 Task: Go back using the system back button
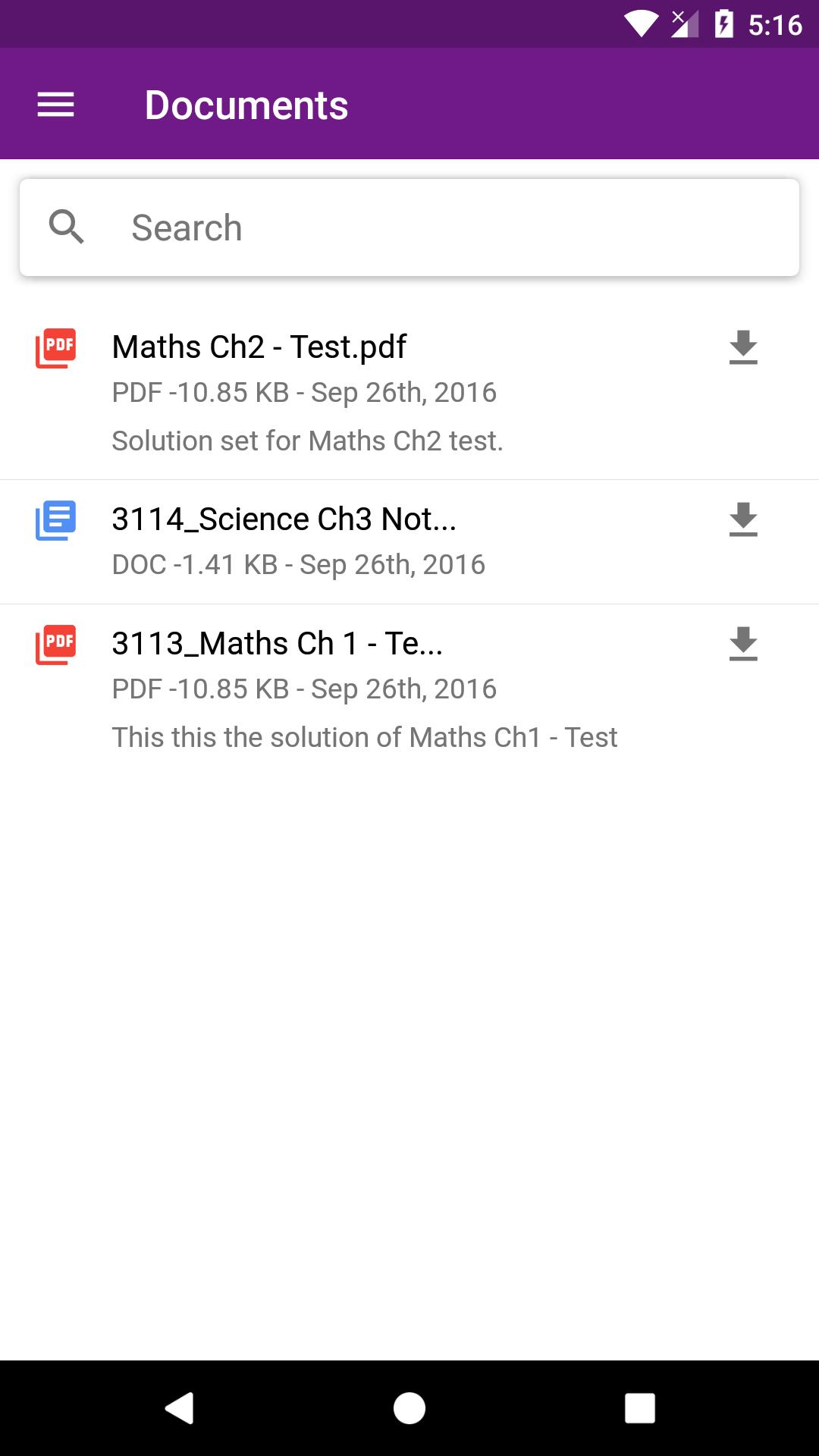(x=180, y=1408)
